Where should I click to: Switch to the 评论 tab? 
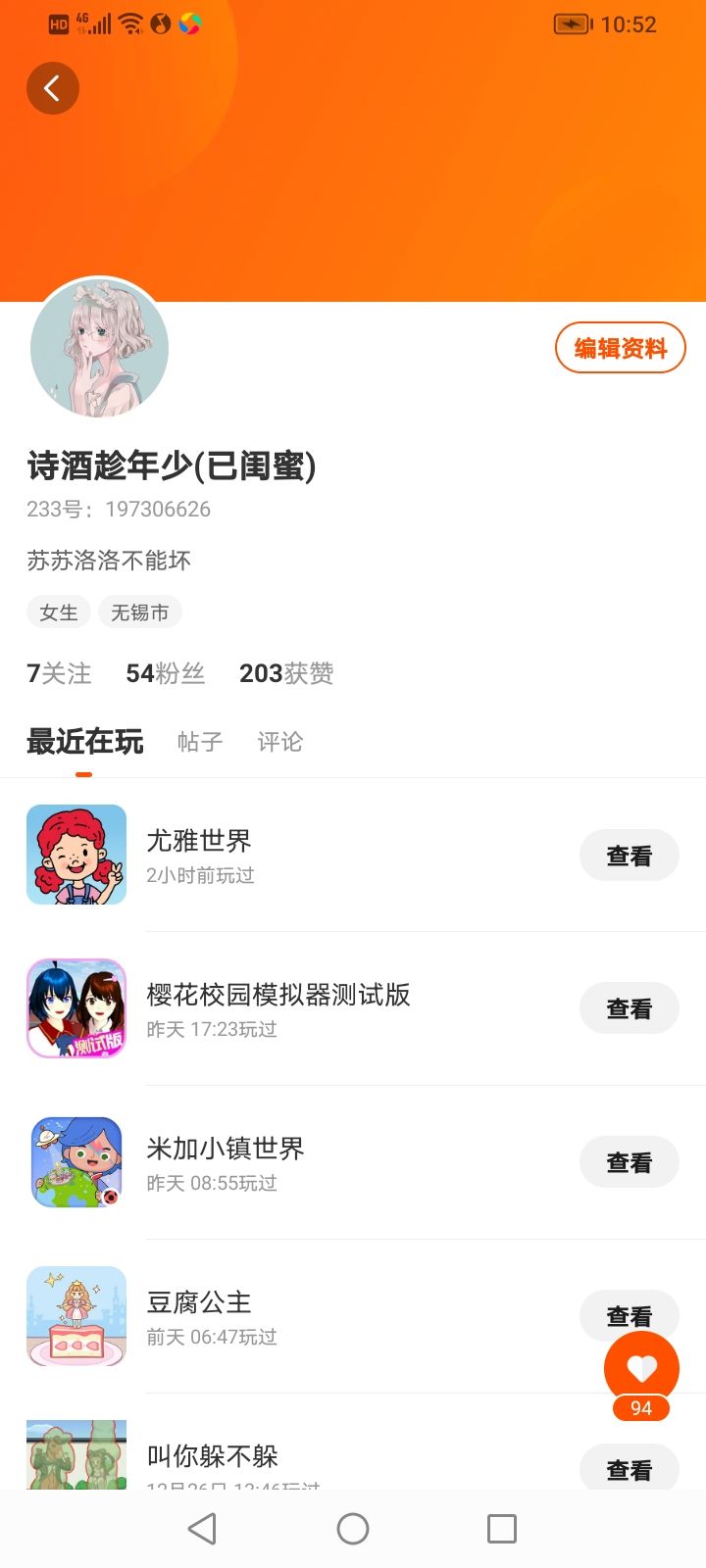point(280,742)
